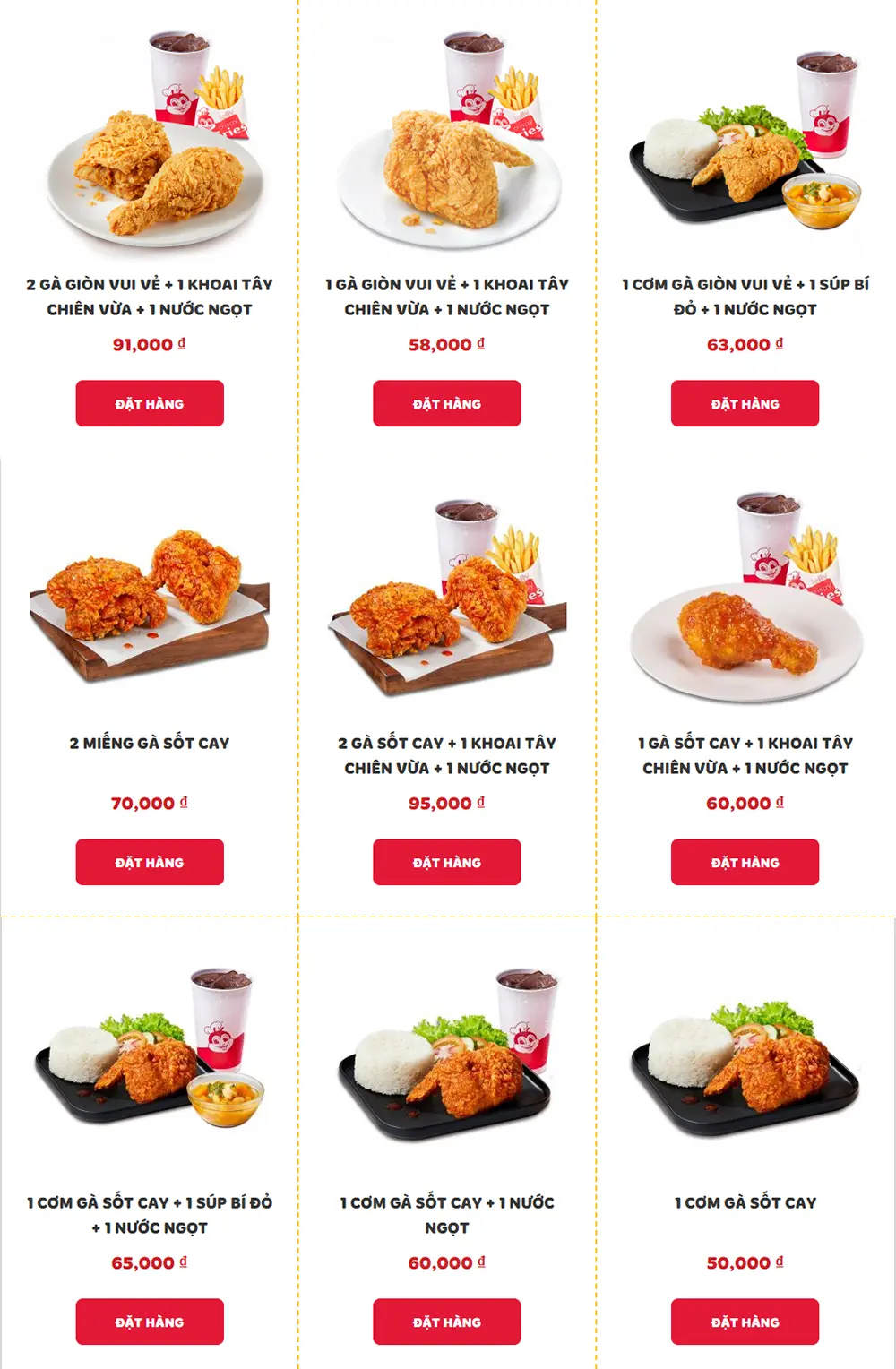View the 1 Cơm Gà Giòn Vui Vẻ meal image
The image size is (896, 1369).
(745, 143)
